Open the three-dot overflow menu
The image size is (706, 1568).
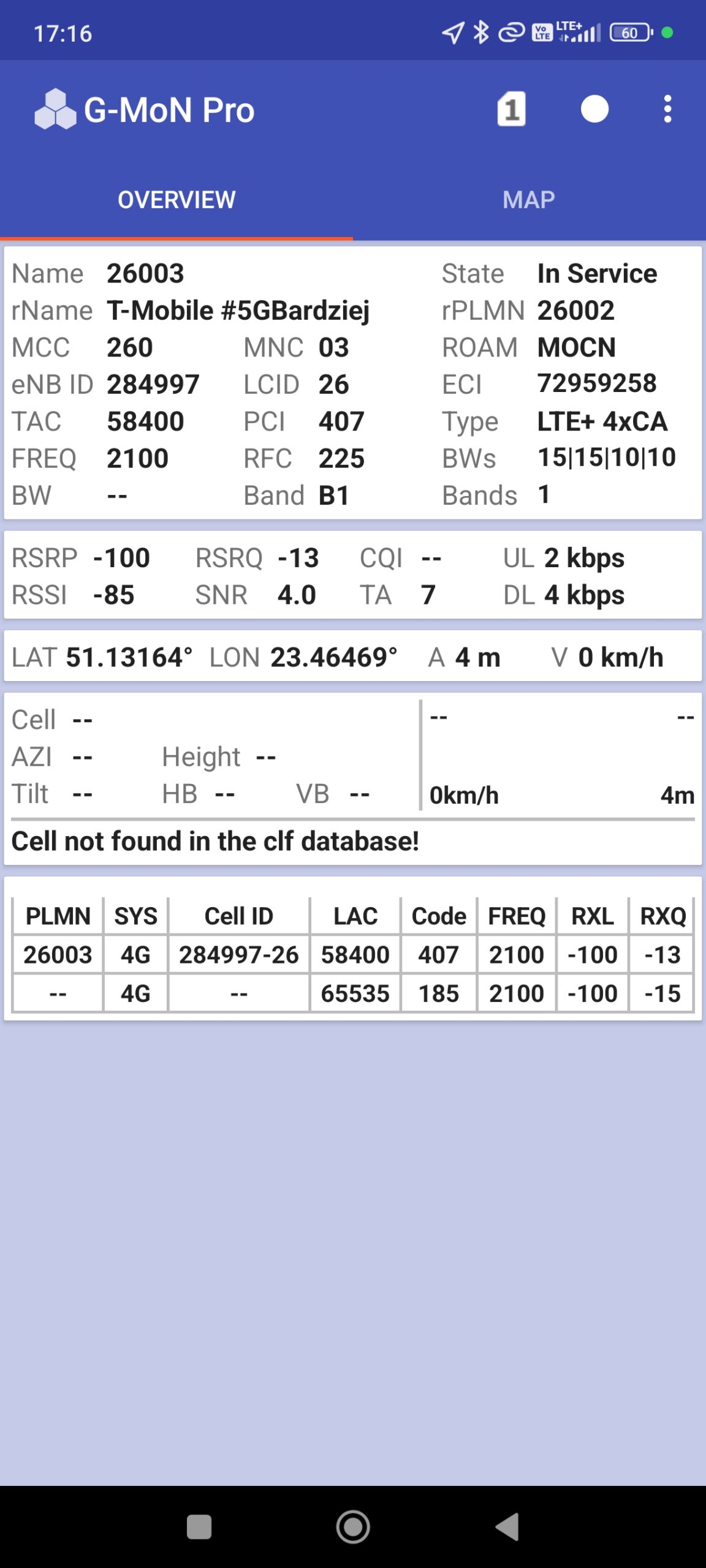point(667,110)
